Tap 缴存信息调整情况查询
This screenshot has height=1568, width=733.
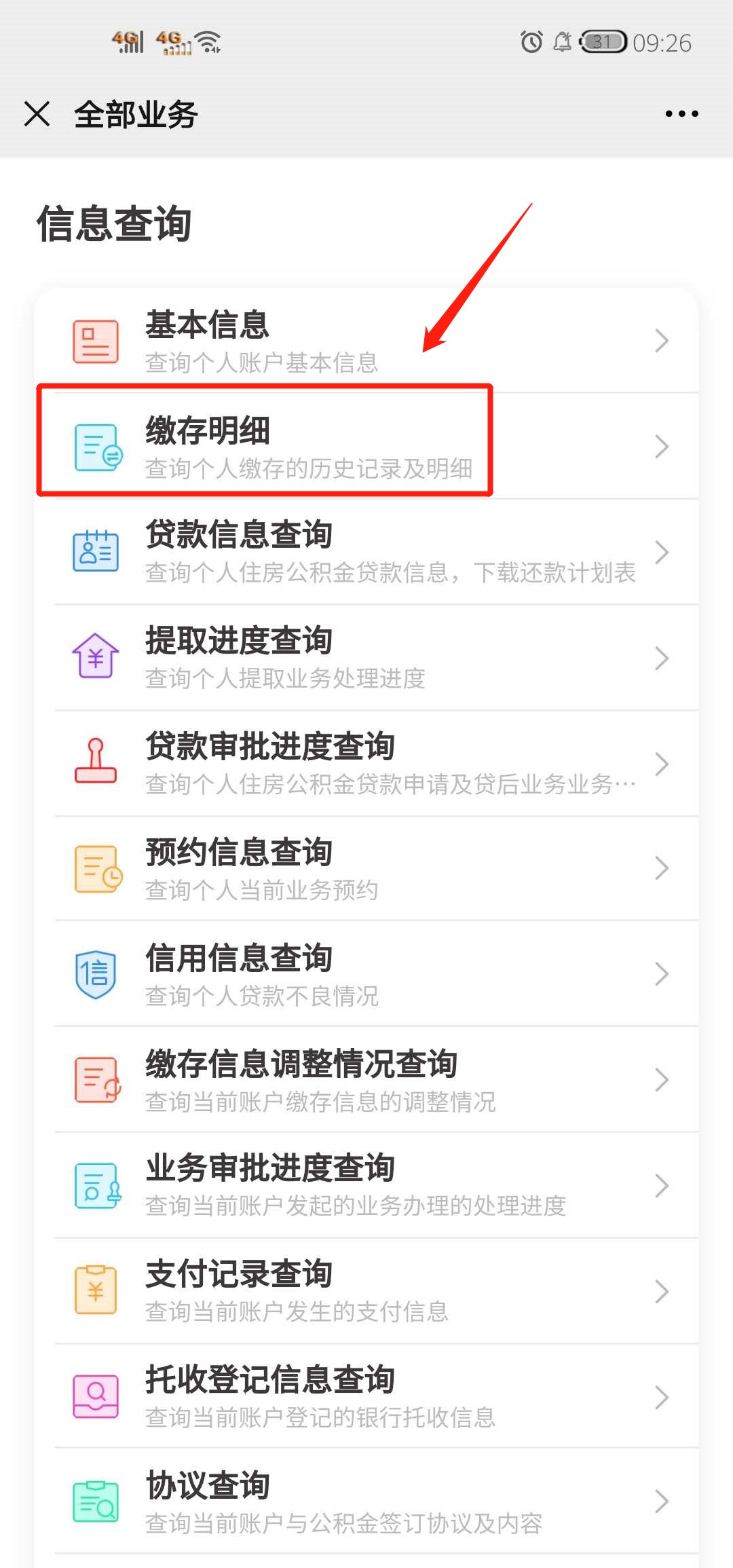coord(366,1080)
